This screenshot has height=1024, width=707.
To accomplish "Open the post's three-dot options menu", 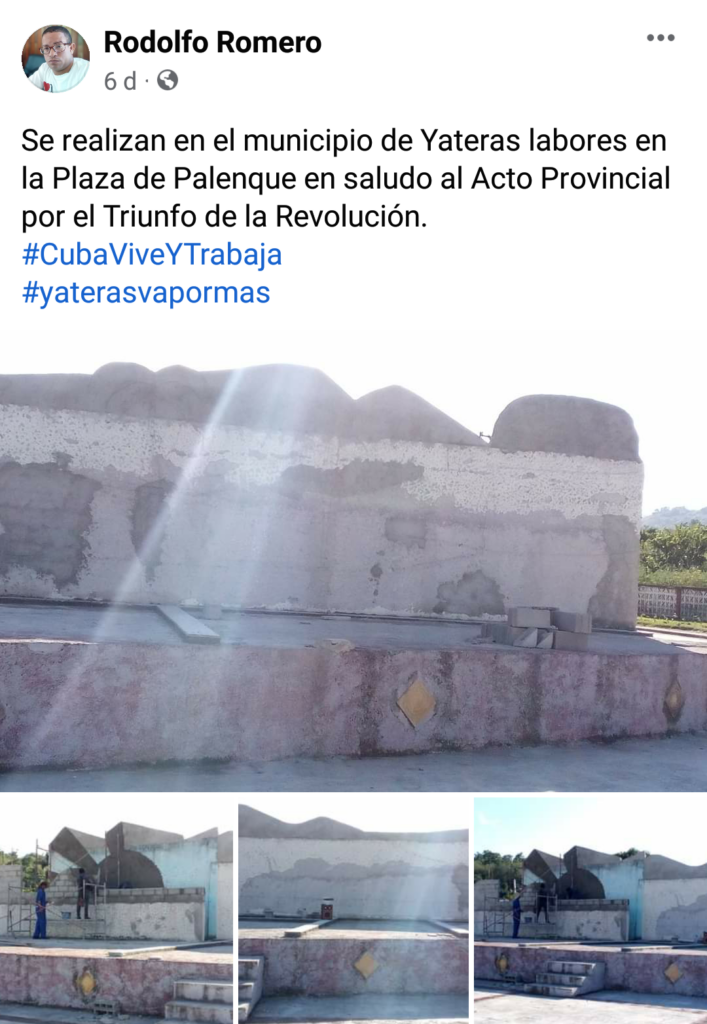I will tap(660, 38).
